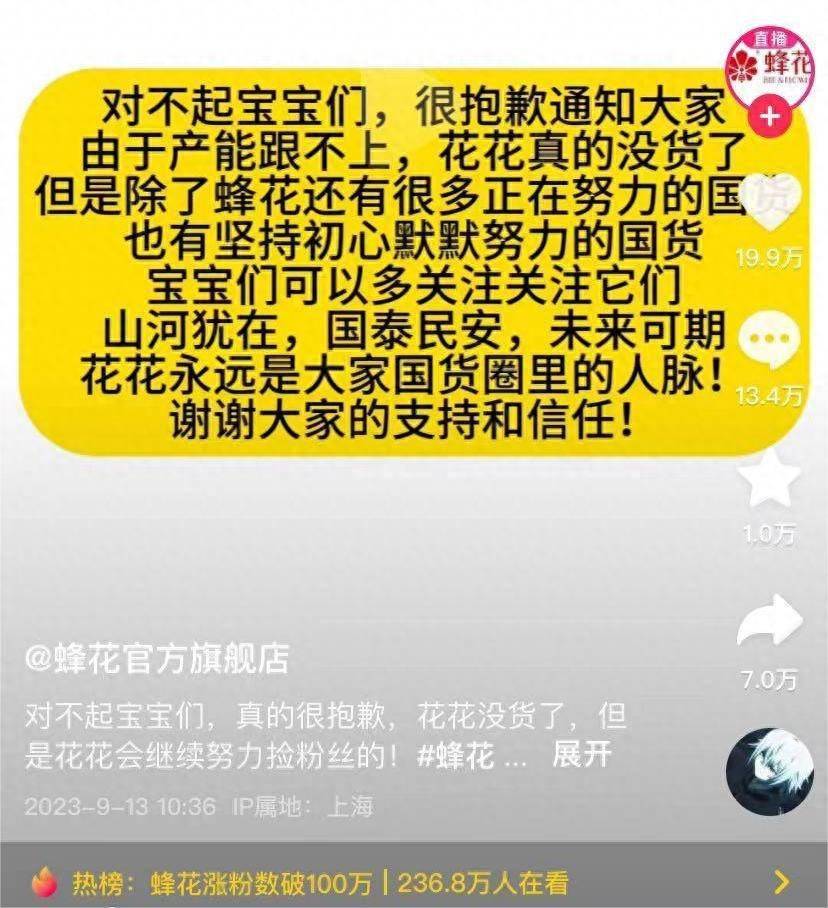Like this video with the heart icon
Image resolution: width=828 pixels, height=908 pixels.
point(769,200)
